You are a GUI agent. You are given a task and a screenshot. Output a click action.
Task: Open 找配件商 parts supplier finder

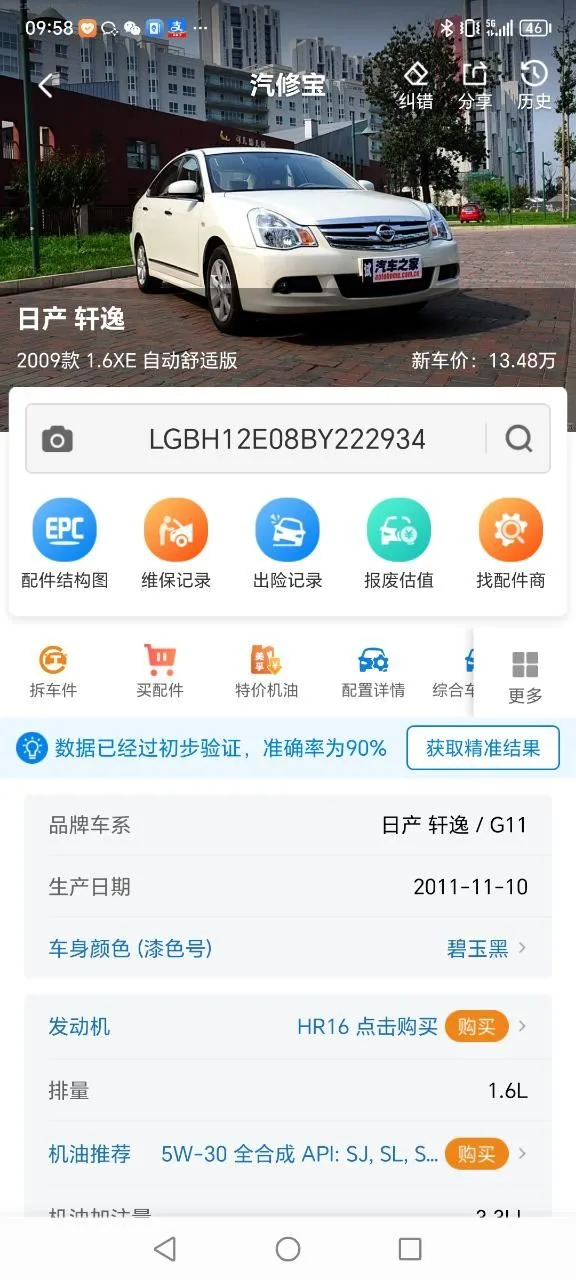click(x=511, y=544)
